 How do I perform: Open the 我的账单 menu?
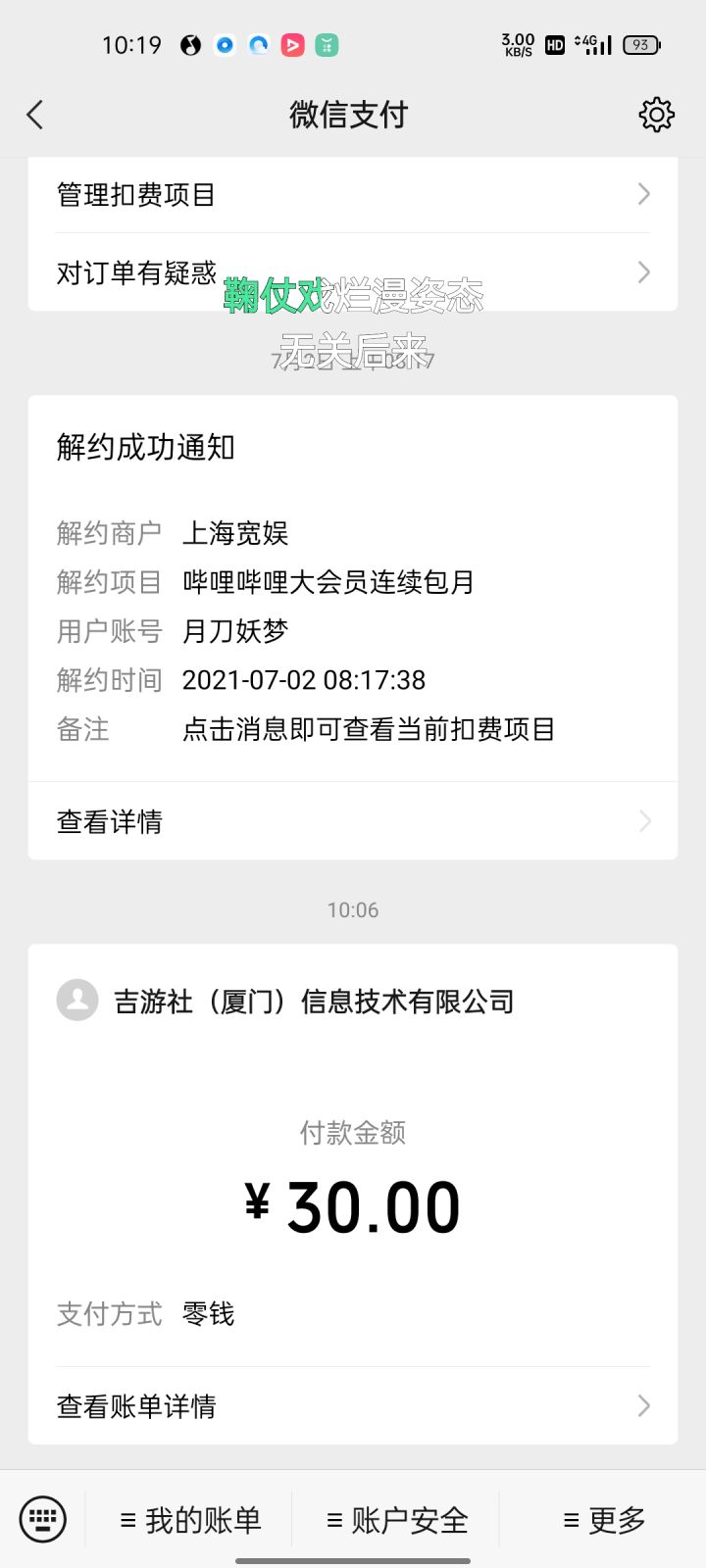tap(190, 1520)
